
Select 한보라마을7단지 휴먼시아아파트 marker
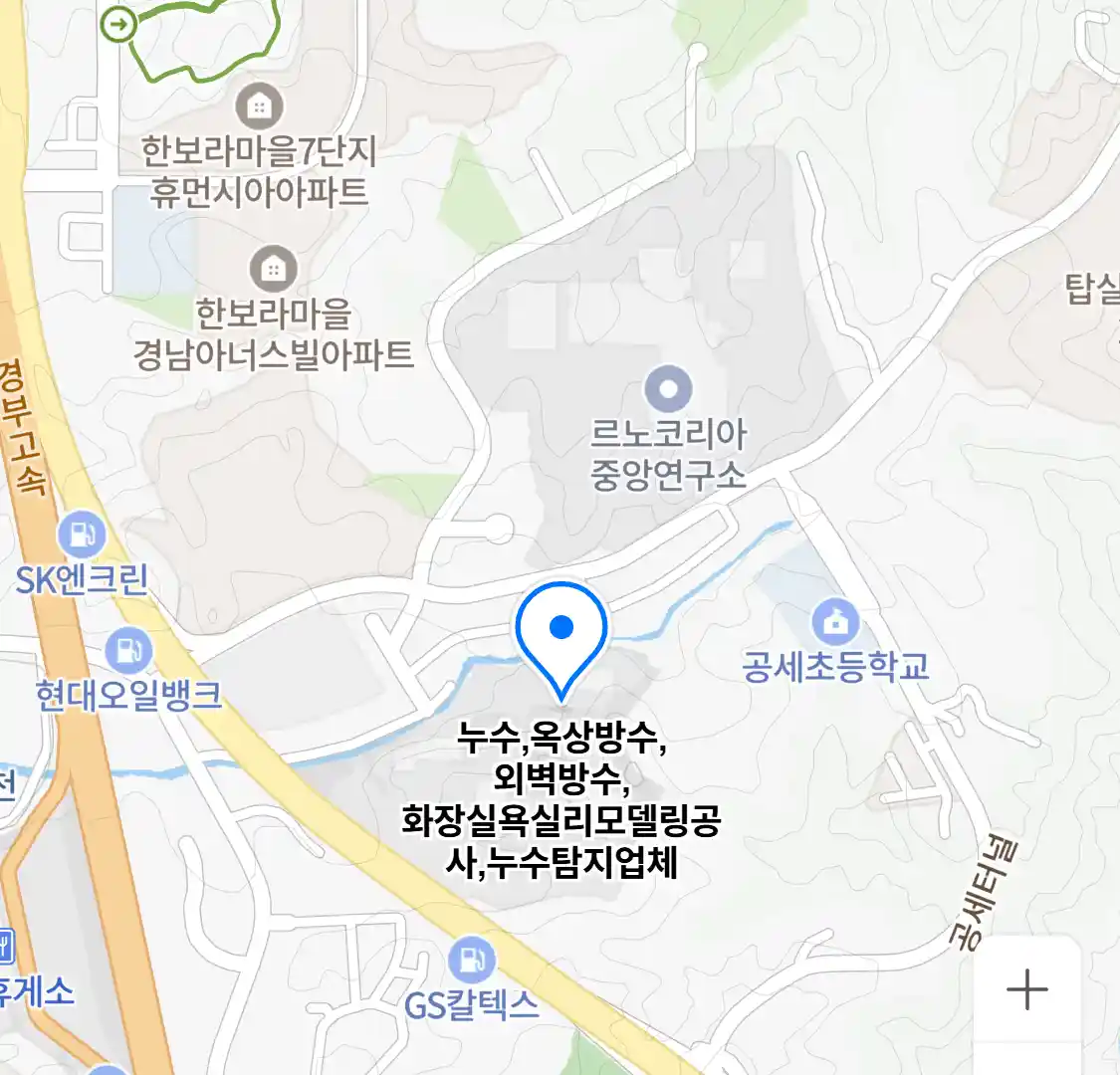(x=259, y=105)
